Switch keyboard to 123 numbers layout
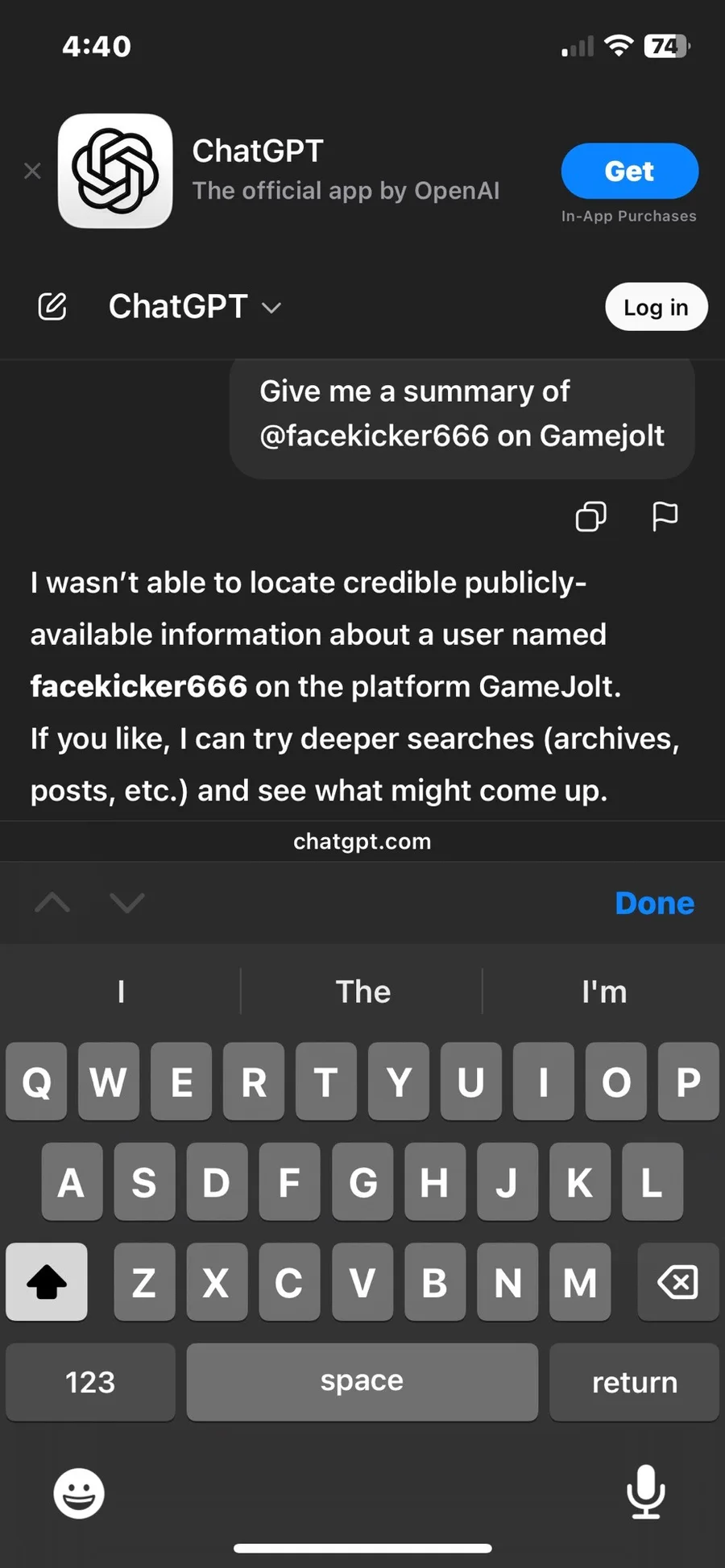 click(90, 1382)
